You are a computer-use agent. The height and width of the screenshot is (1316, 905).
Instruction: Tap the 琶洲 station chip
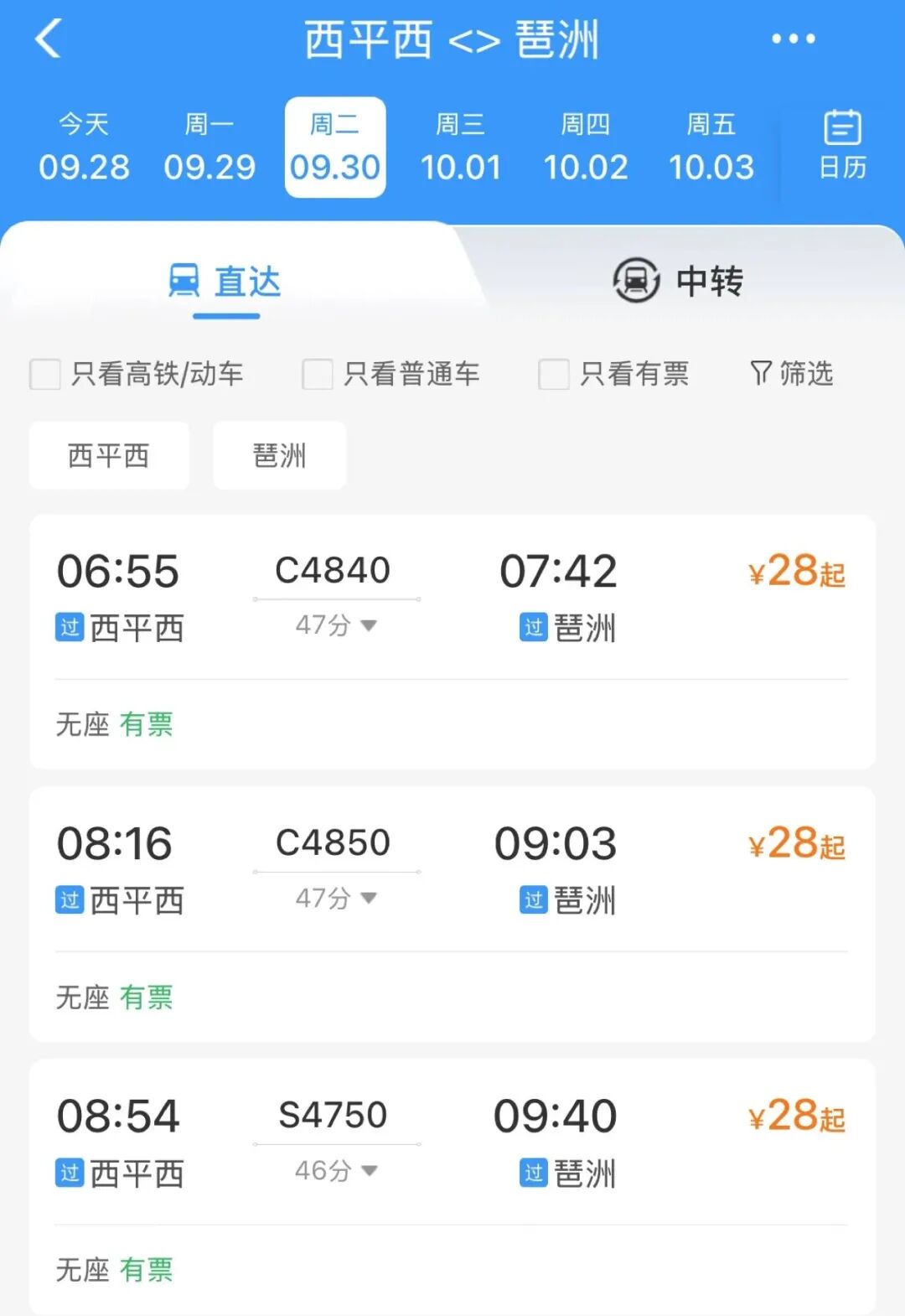click(x=280, y=456)
